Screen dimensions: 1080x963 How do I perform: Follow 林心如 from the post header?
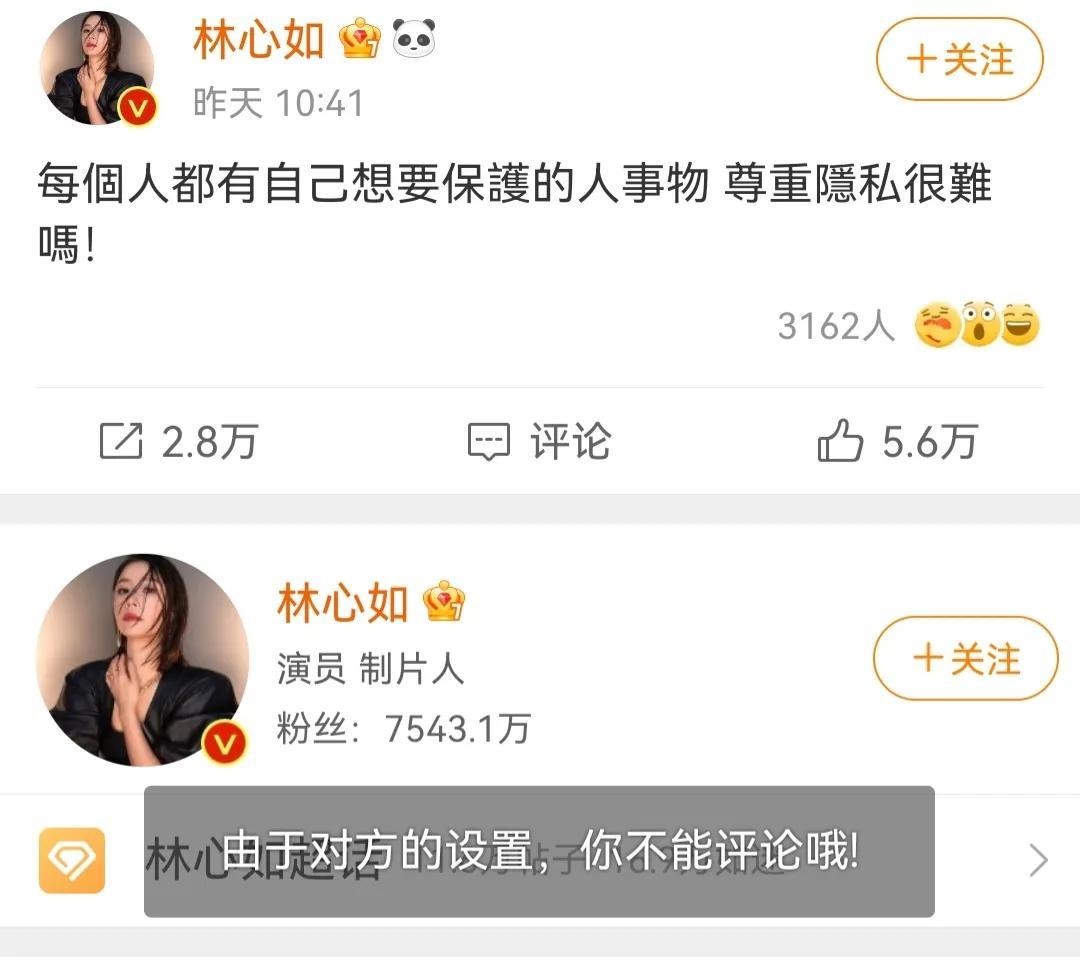click(x=959, y=59)
